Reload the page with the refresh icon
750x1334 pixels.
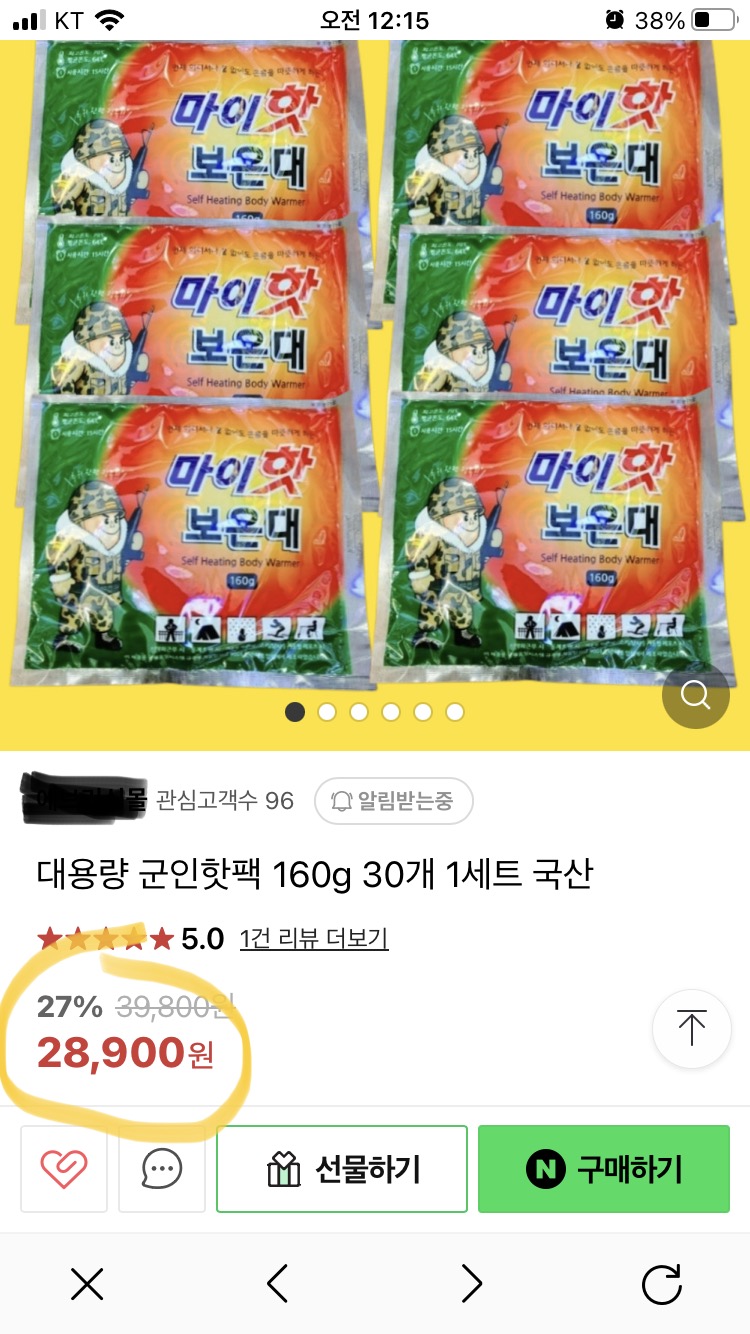[x=661, y=1283]
